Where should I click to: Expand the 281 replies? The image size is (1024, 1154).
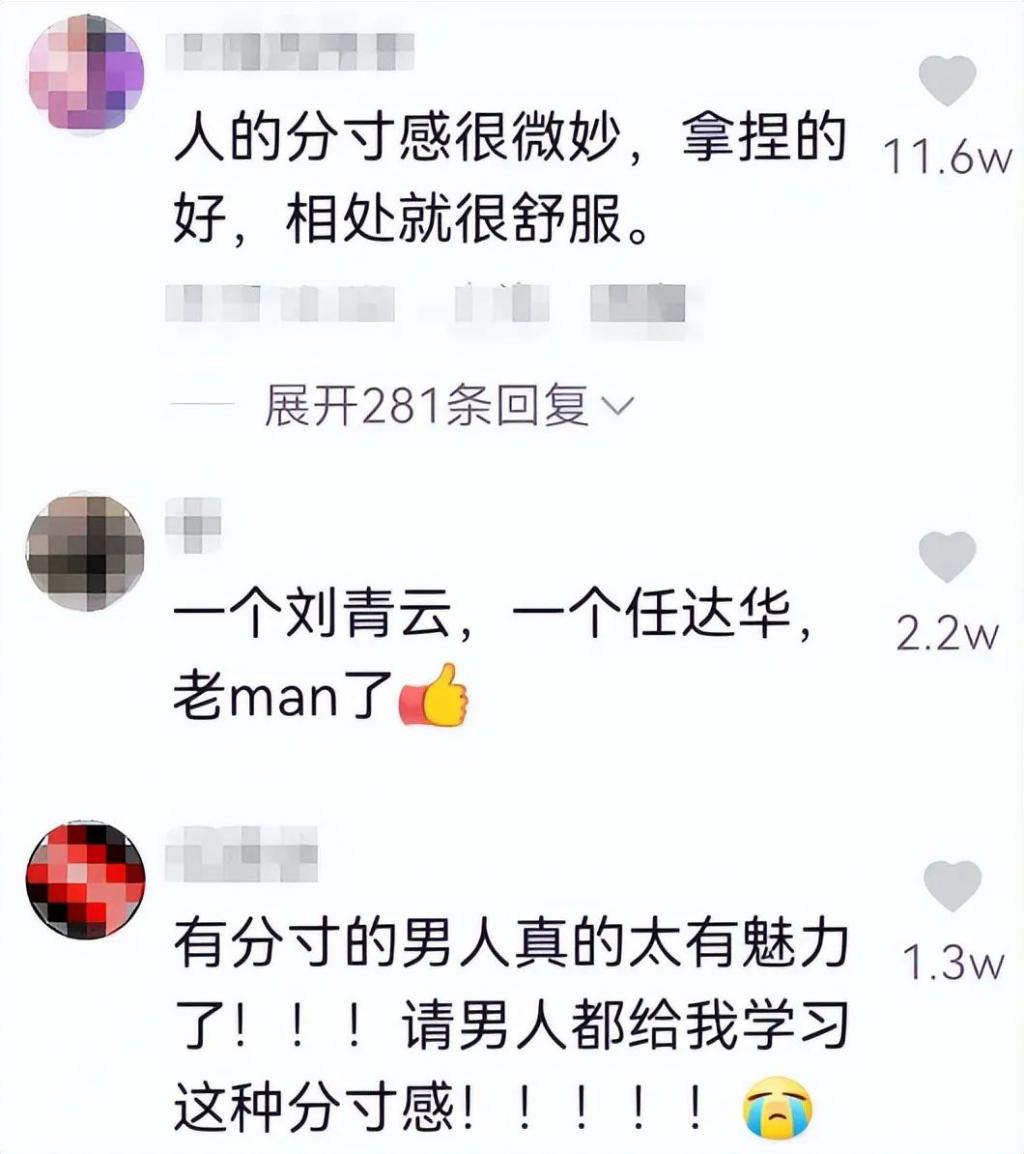(x=448, y=406)
